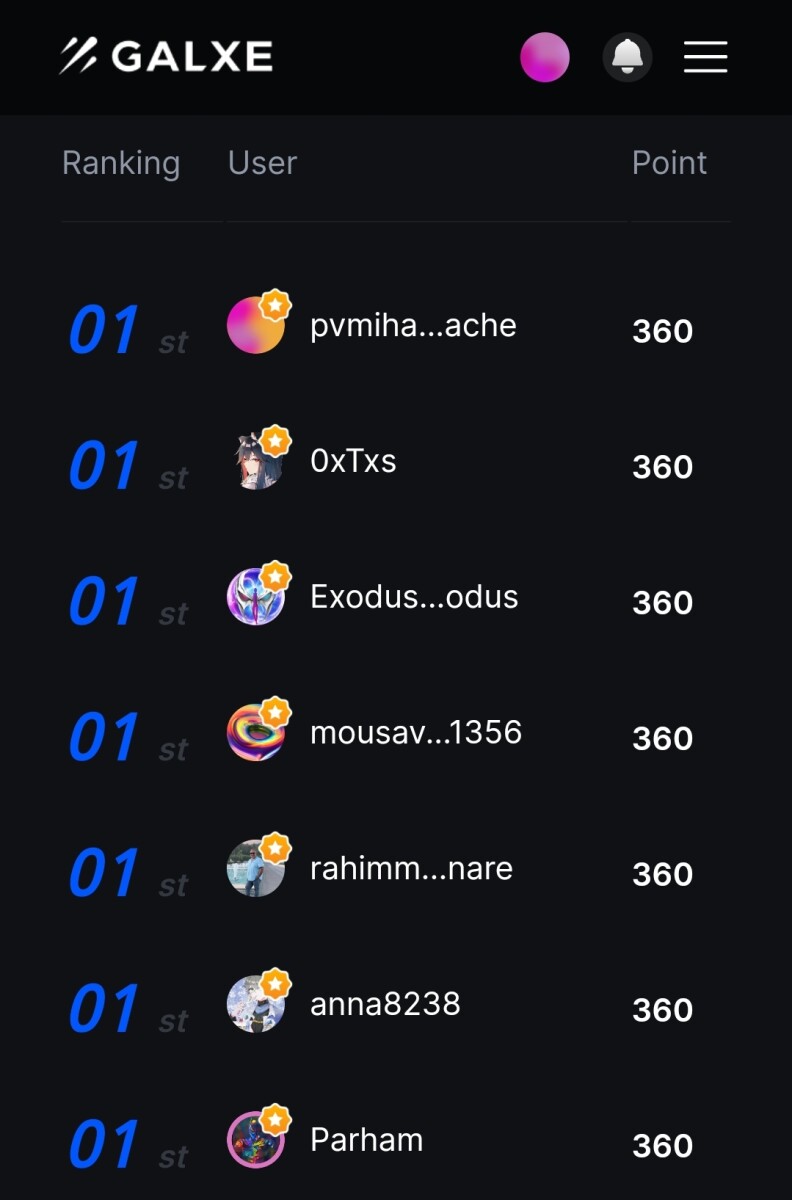Go to Galxe home via logo
This screenshot has height=1200, width=792.
(166, 56)
